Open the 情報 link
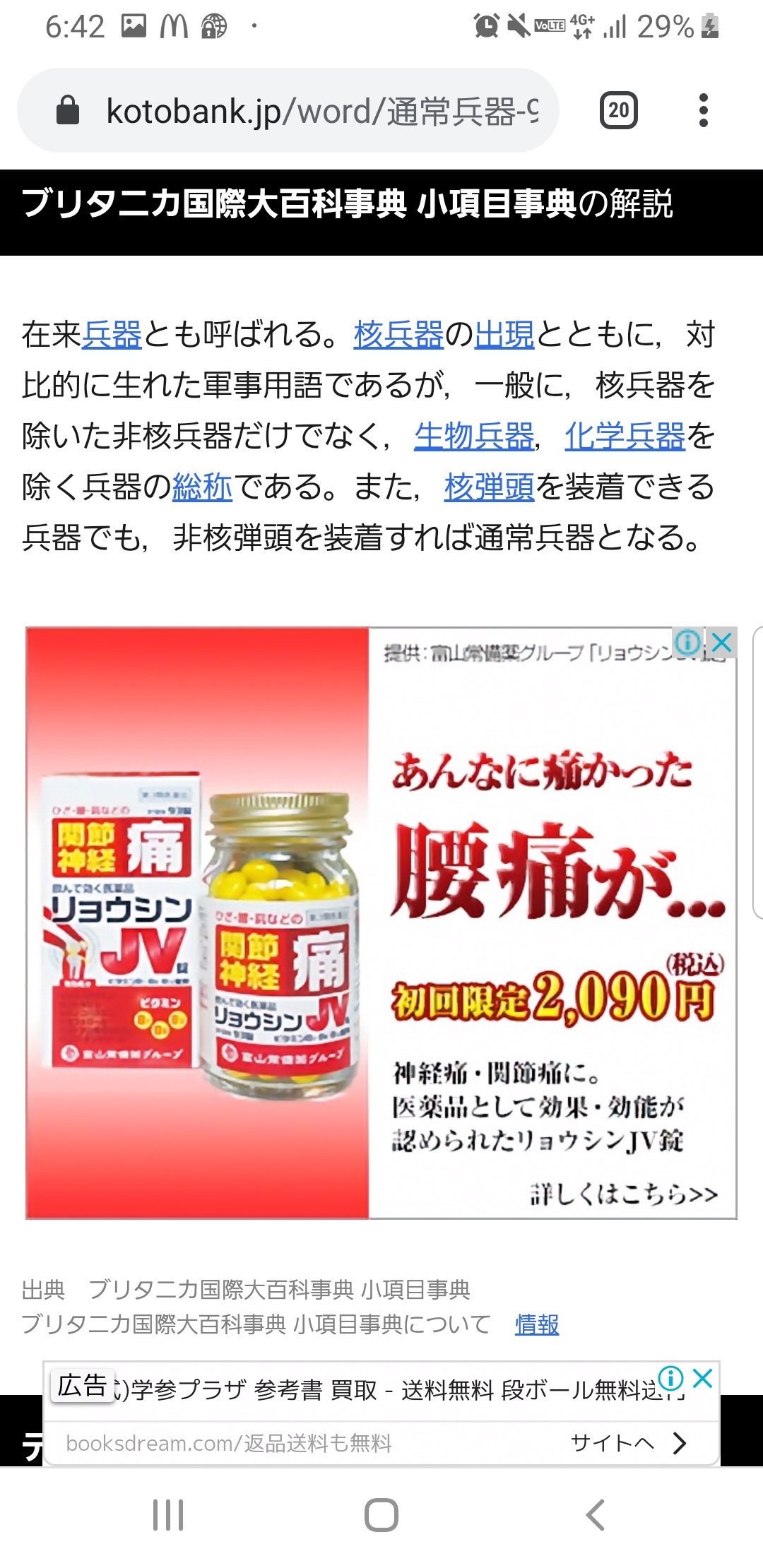Viewport: 763px width, 1568px height. click(x=537, y=1324)
